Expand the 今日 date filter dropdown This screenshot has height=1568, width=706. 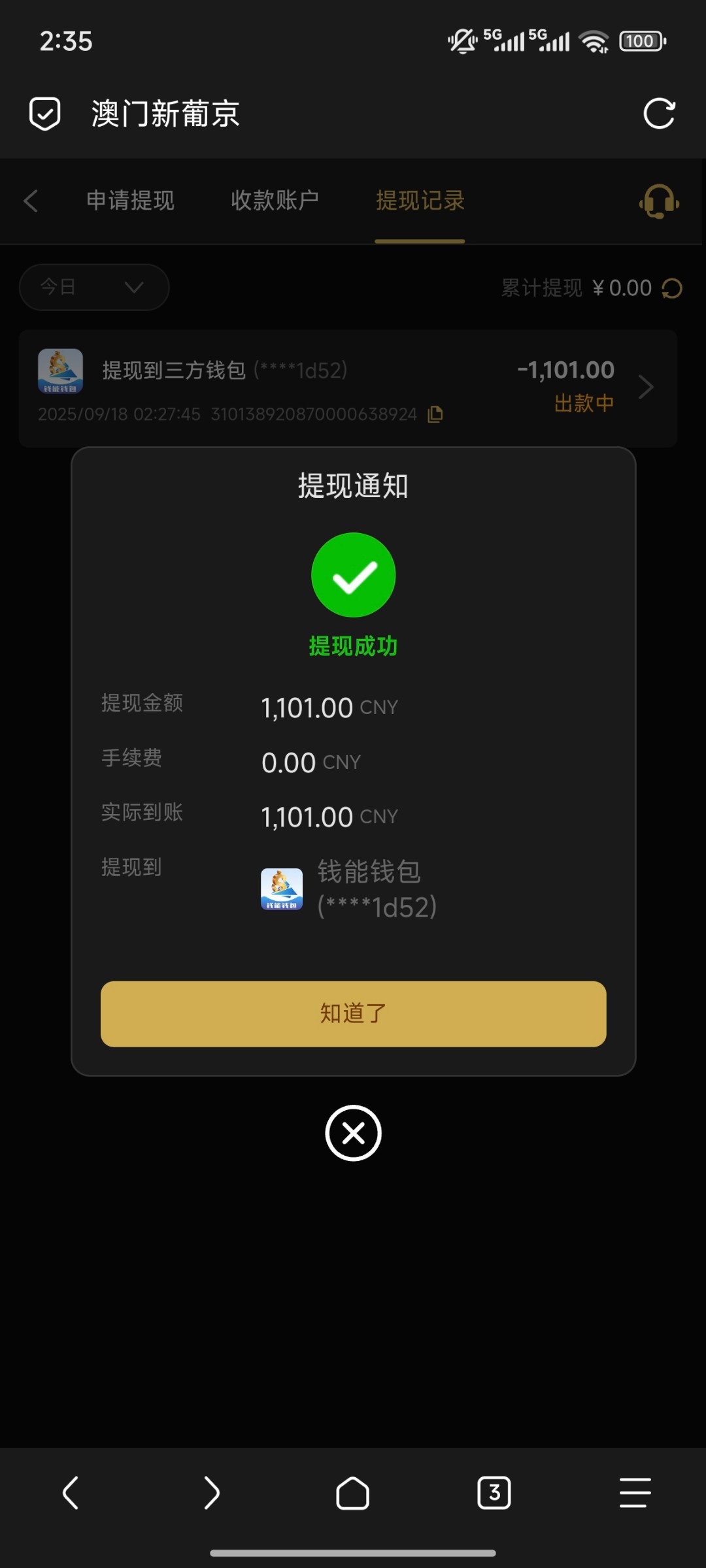click(94, 287)
